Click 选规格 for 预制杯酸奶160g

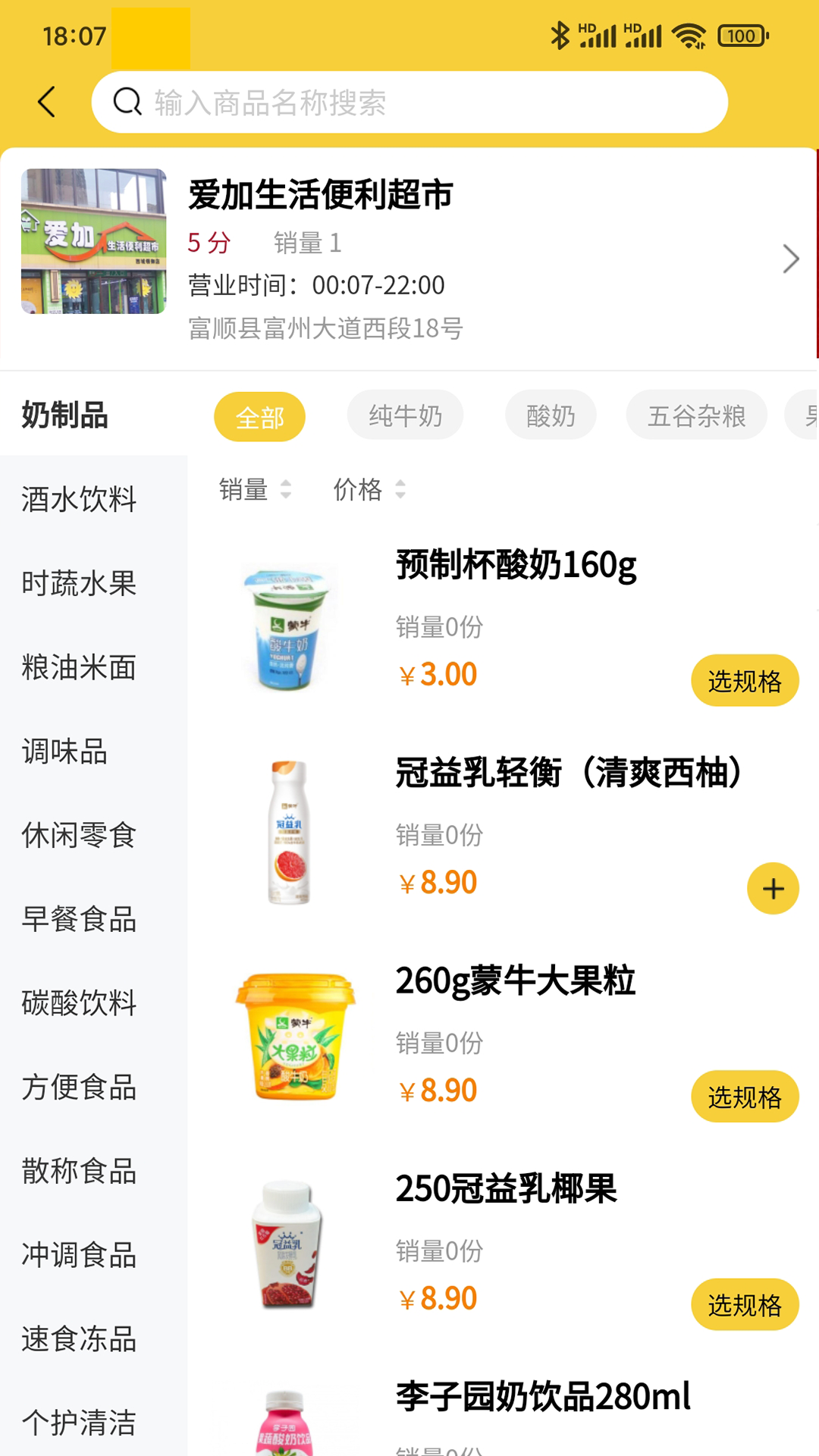pyautogui.click(x=745, y=680)
